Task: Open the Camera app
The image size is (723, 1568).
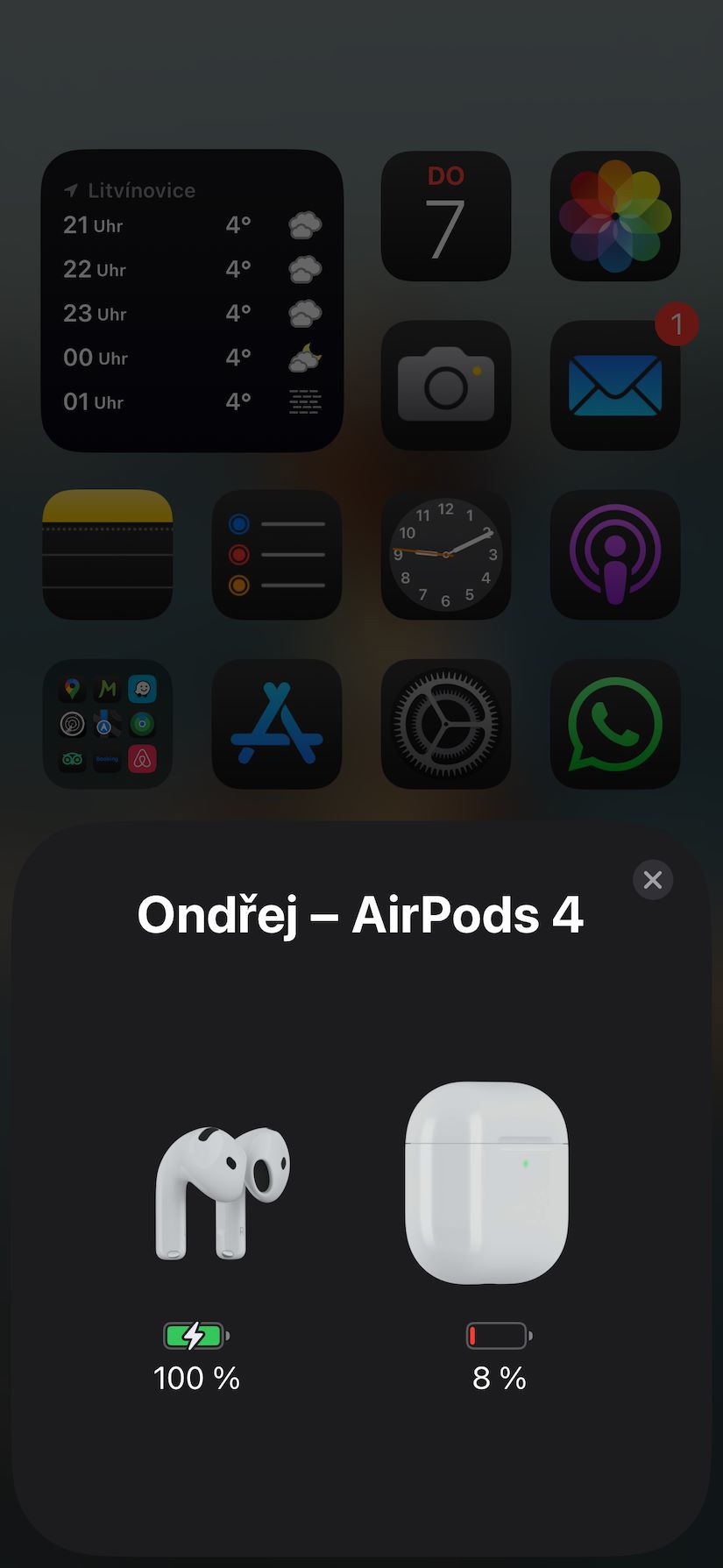Action: [445, 386]
